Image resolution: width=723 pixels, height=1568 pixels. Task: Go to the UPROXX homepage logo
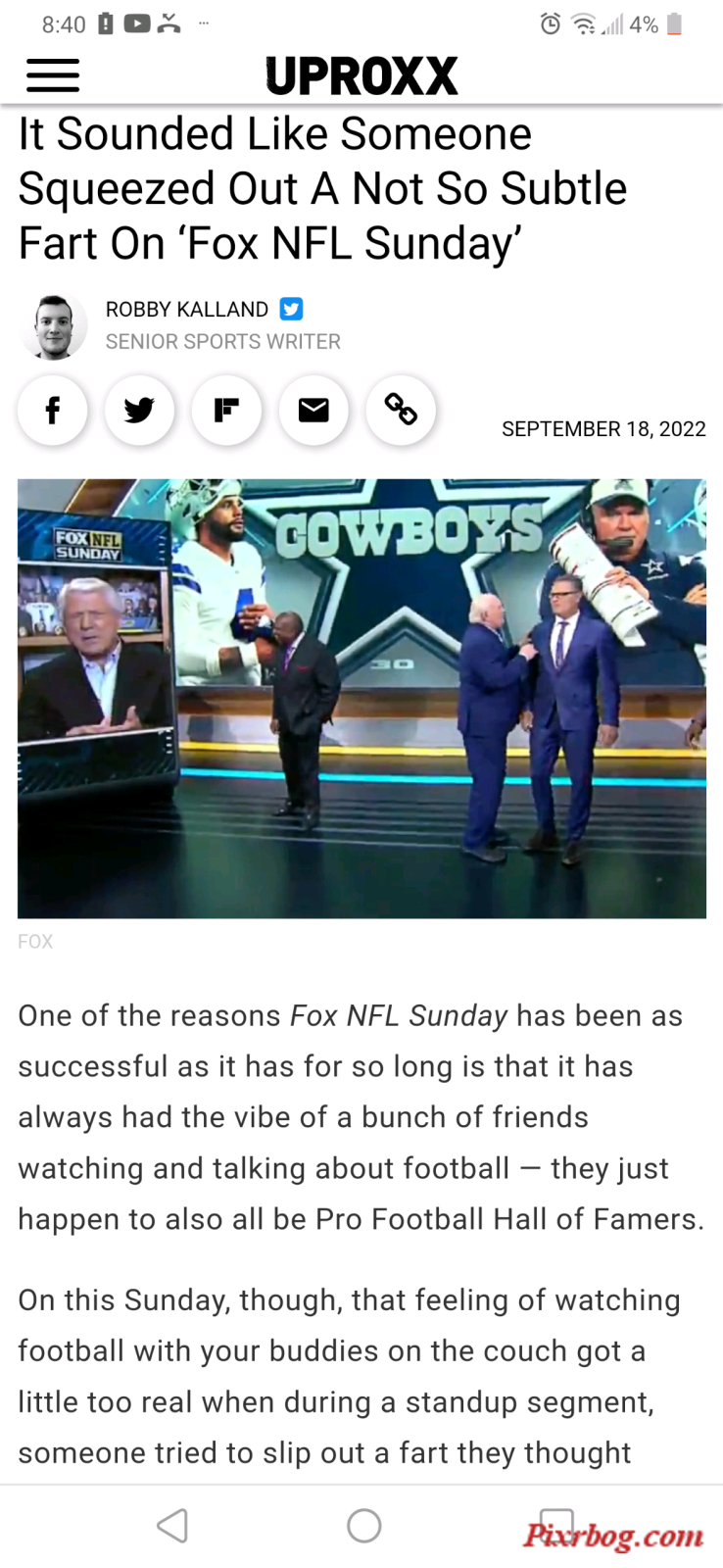point(361,75)
